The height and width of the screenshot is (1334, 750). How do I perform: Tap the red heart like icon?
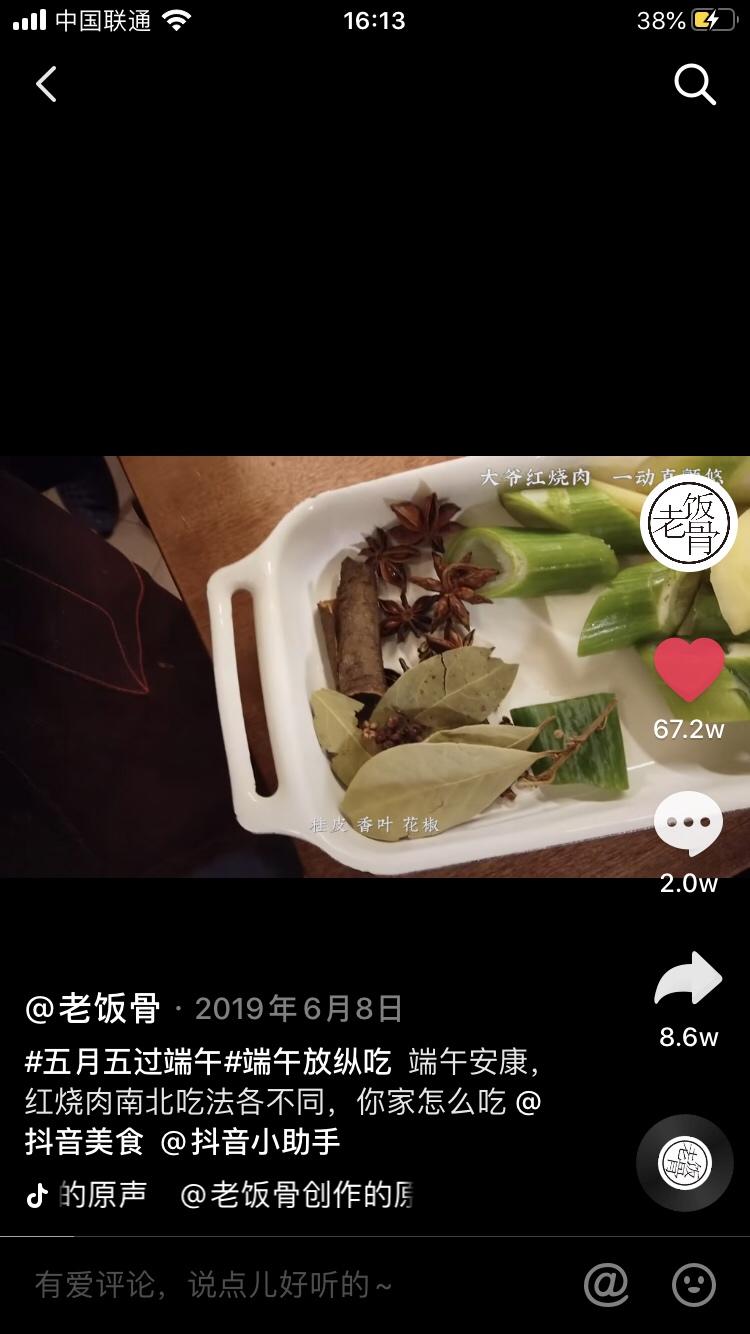(689, 669)
